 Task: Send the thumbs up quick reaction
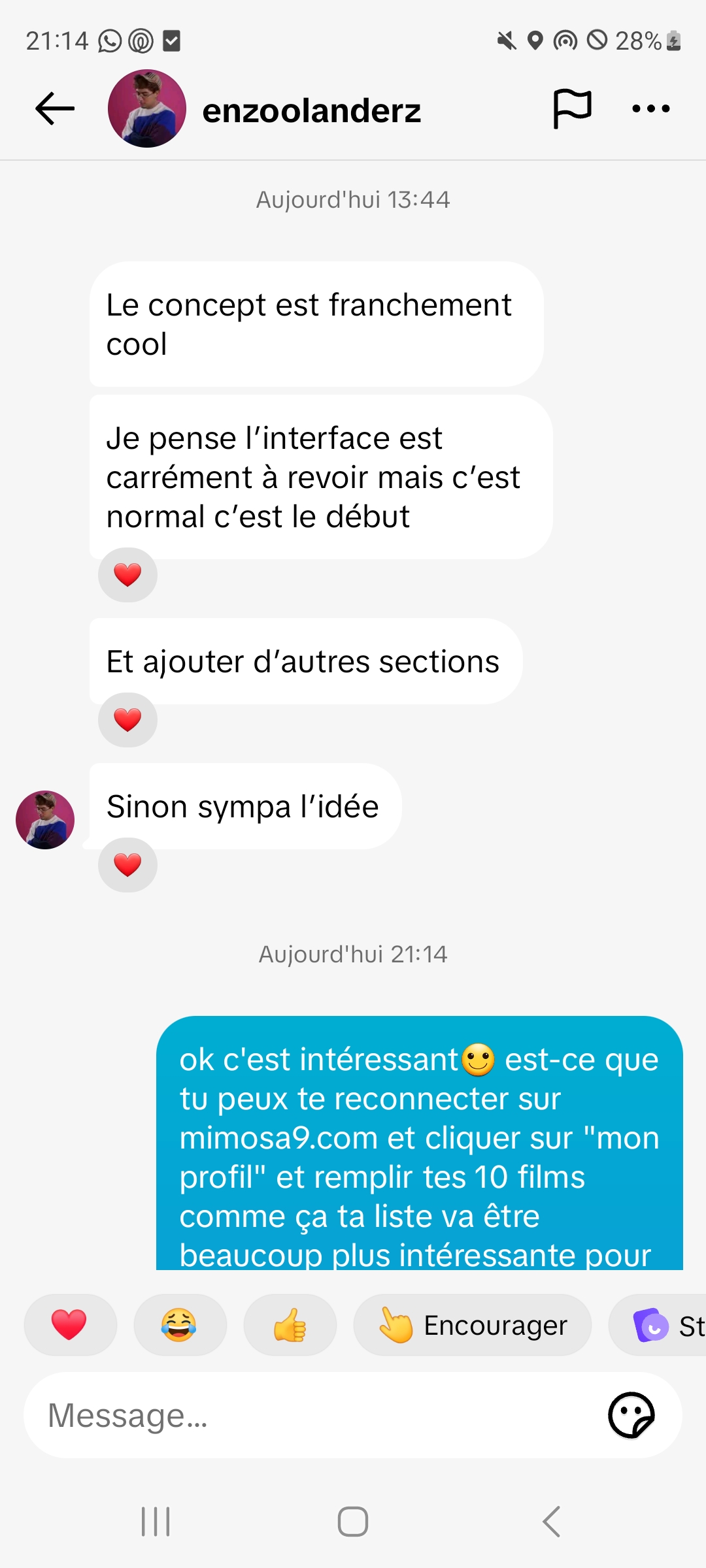pyautogui.click(x=290, y=1325)
